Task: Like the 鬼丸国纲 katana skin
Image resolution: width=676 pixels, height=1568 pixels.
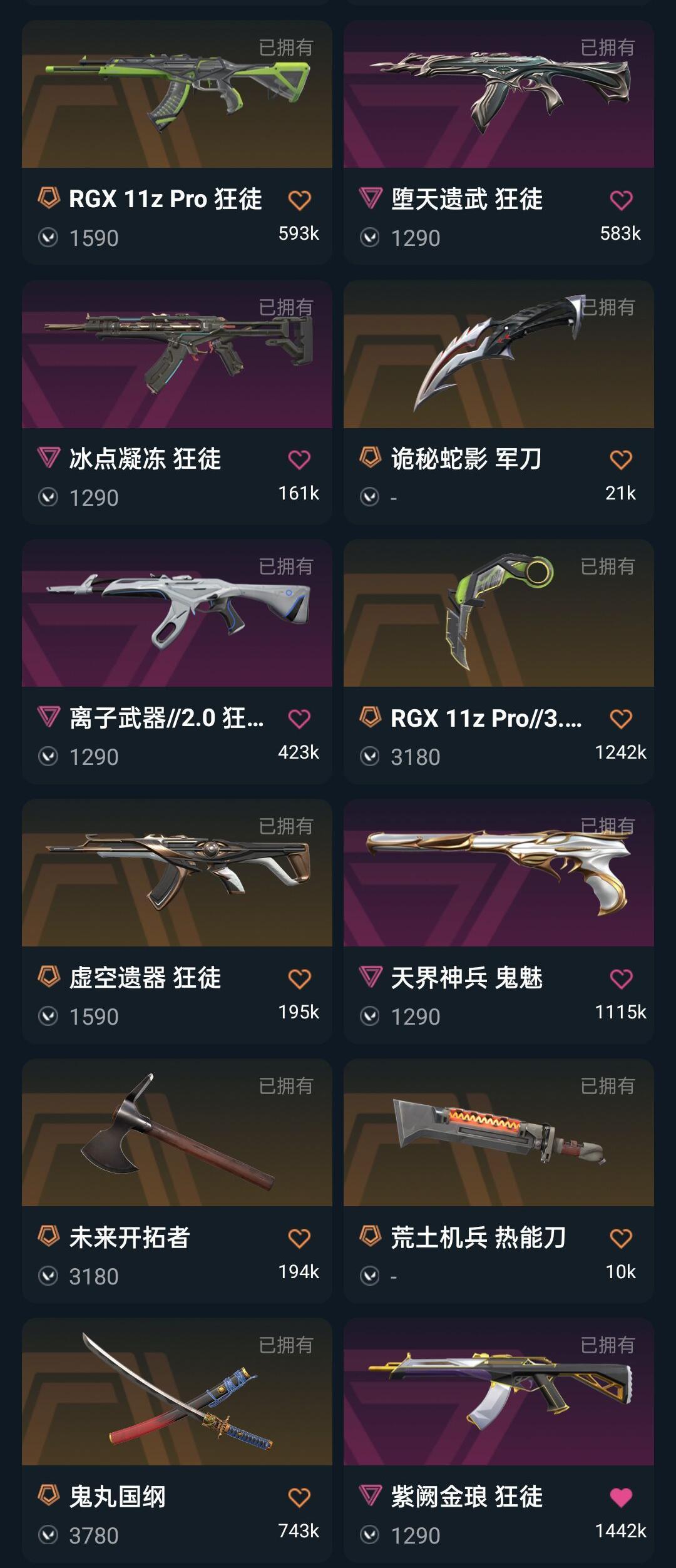Action: tap(299, 1498)
